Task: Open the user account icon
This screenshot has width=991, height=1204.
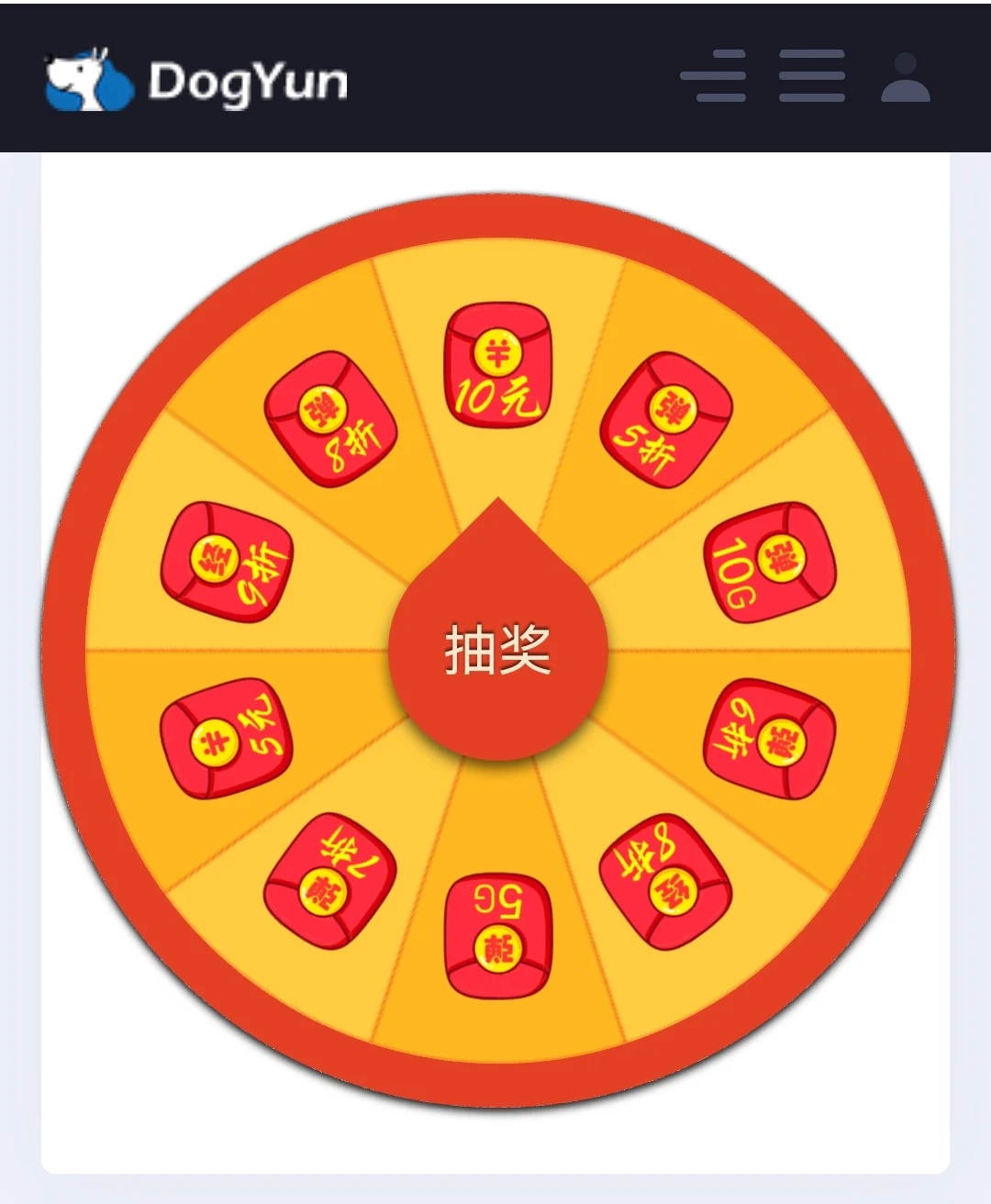Action: [906, 77]
